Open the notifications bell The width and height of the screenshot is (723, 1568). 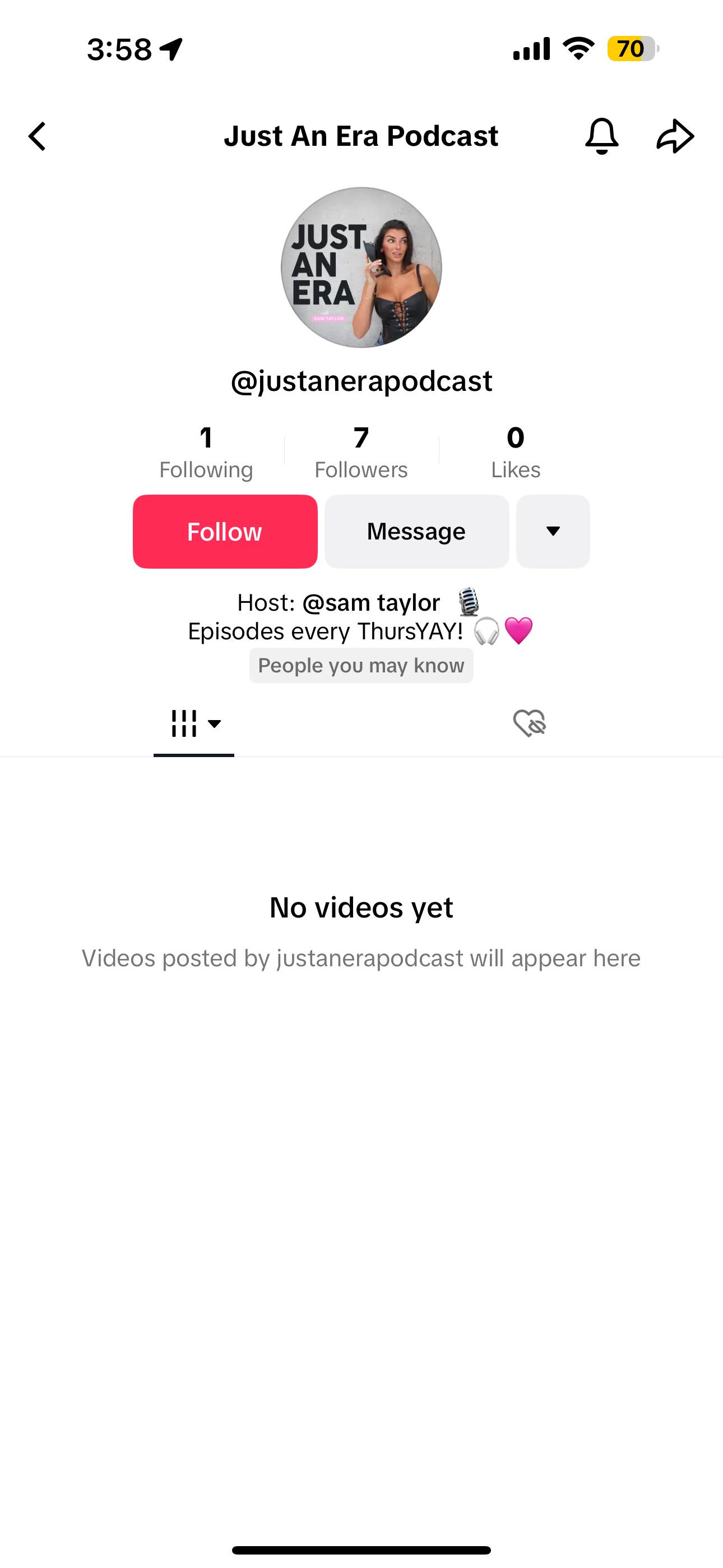tap(601, 136)
